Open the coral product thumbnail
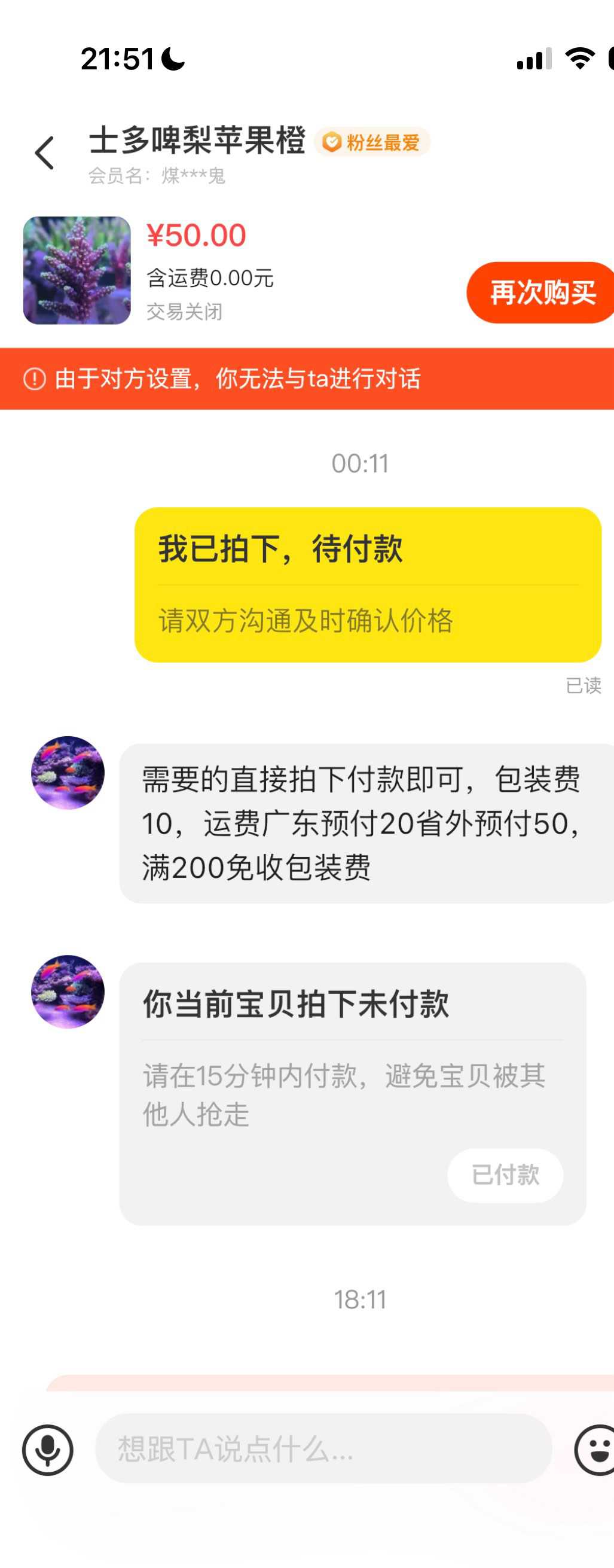614x1568 pixels. point(77,270)
